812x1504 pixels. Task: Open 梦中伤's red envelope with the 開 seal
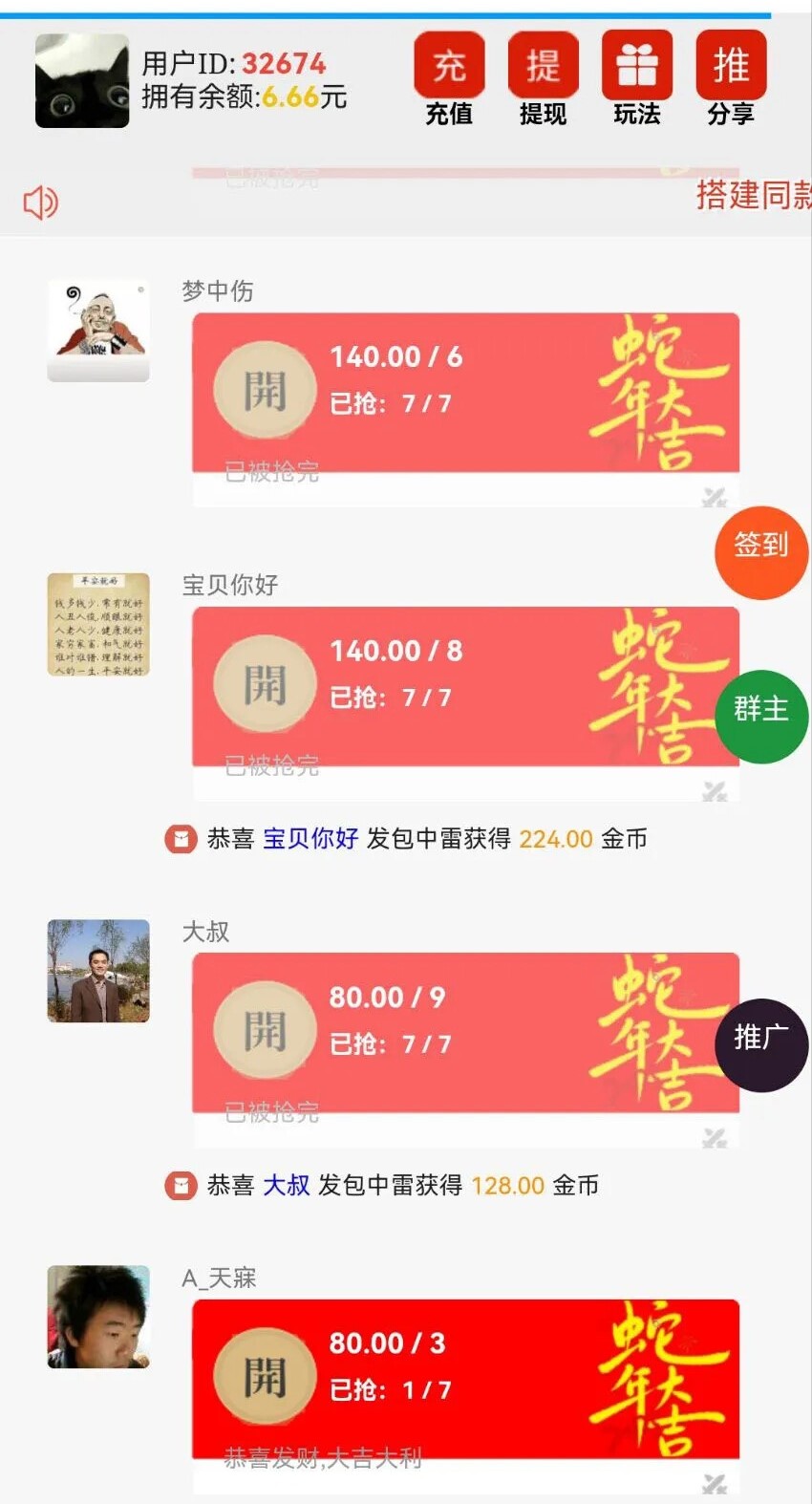pyautogui.click(x=265, y=388)
